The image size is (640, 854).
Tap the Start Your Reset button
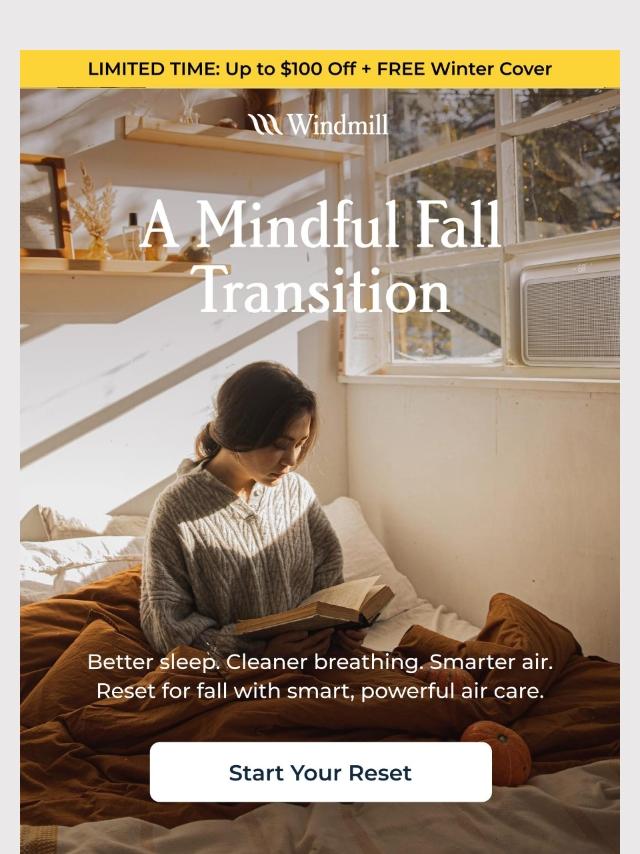[320, 772]
